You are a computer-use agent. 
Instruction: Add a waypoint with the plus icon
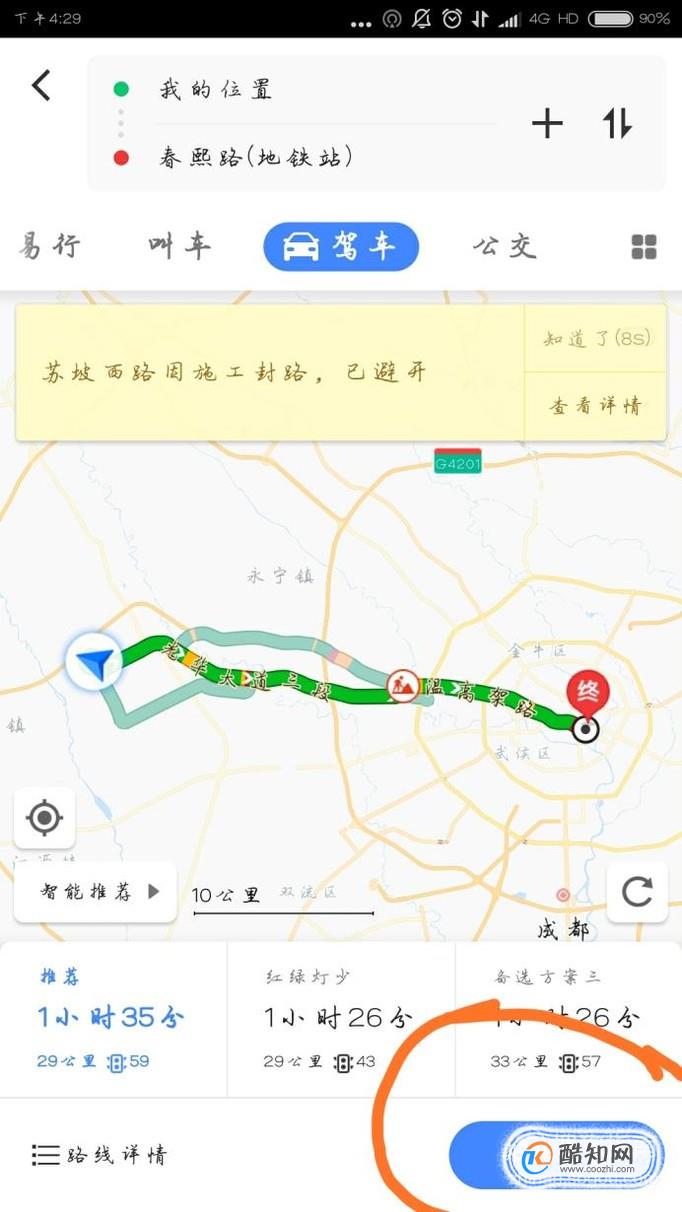point(547,124)
